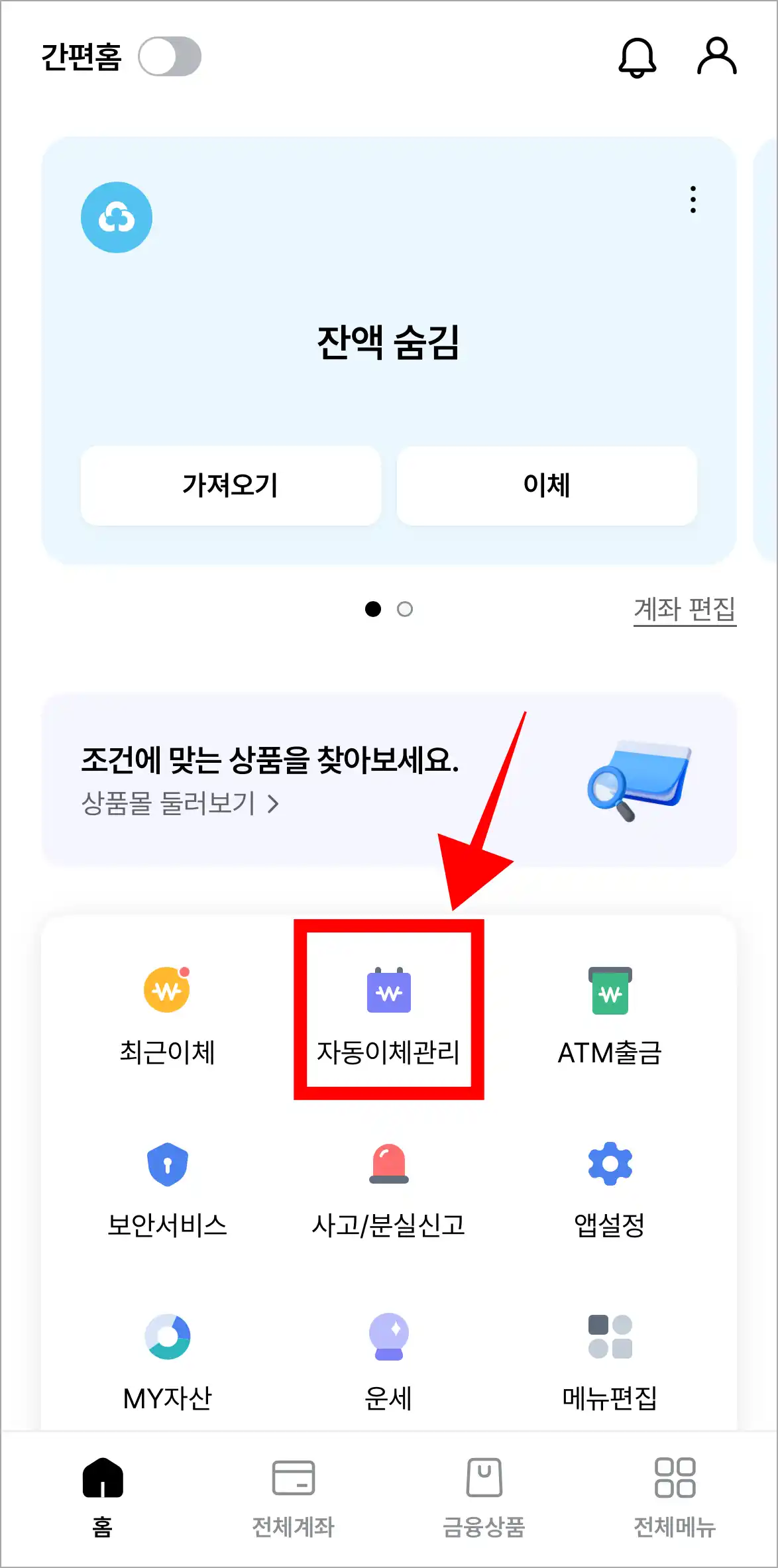The image size is (778, 1568).
Task: Select the second page indicator dot
Action: pos(406,609)
